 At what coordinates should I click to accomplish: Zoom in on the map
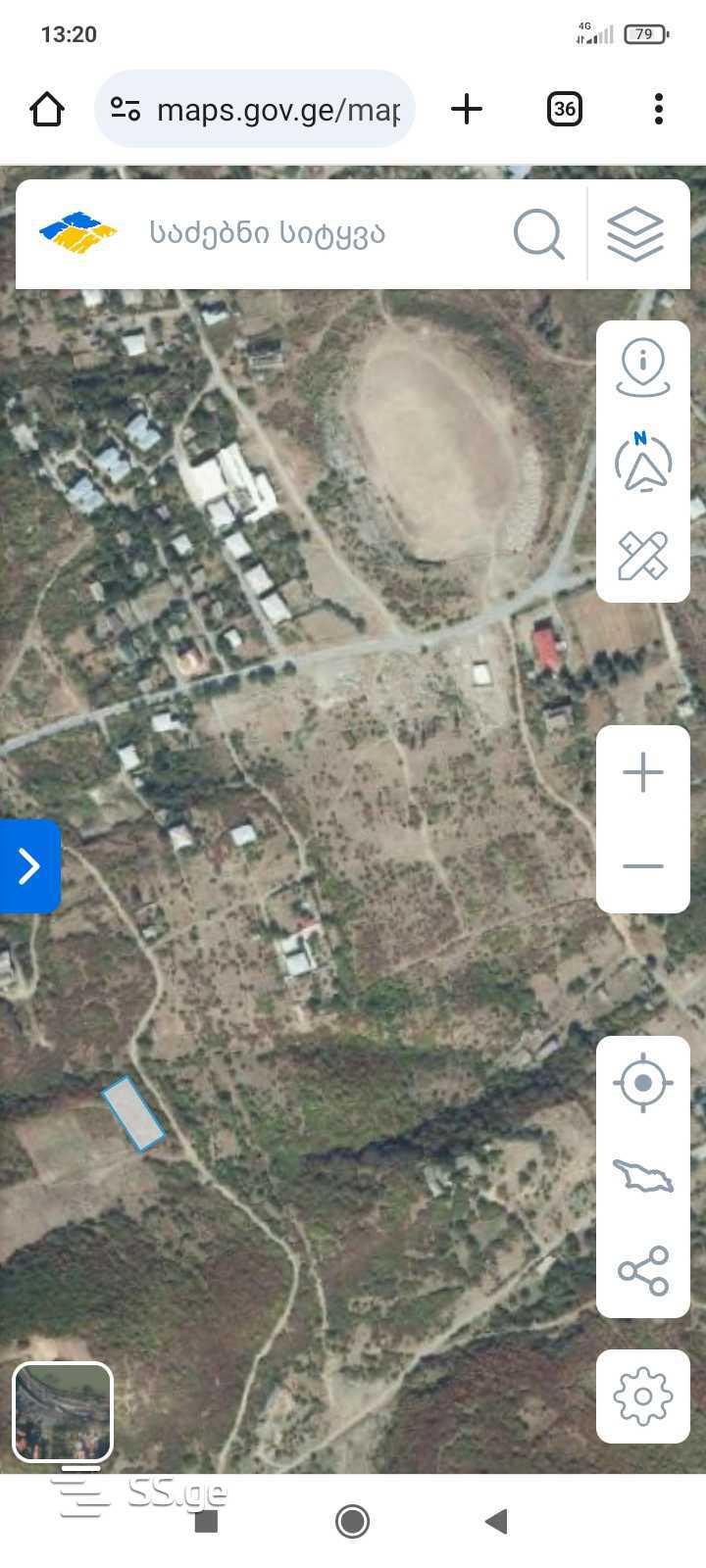coord(643,772)
